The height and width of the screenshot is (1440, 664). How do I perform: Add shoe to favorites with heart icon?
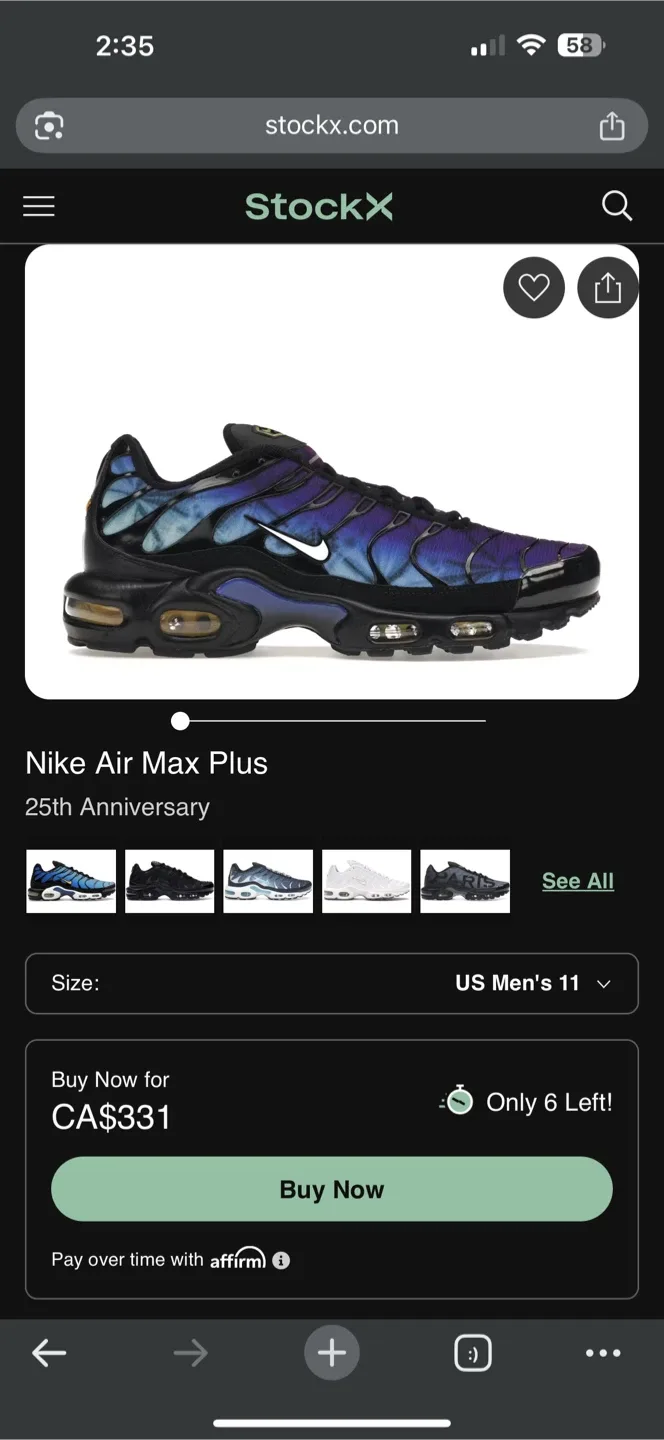pos(534,288)
